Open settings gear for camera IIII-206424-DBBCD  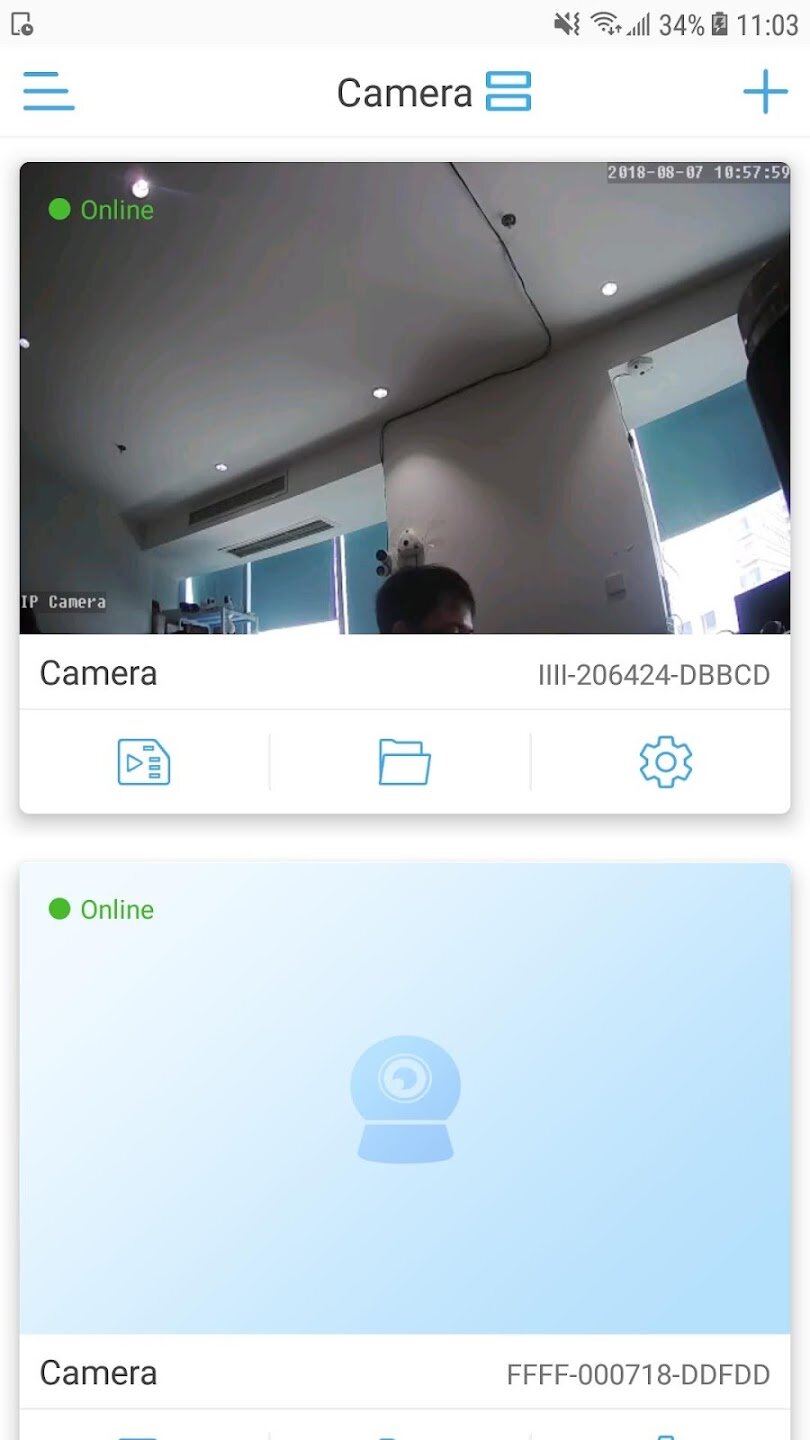coord(665,762)
